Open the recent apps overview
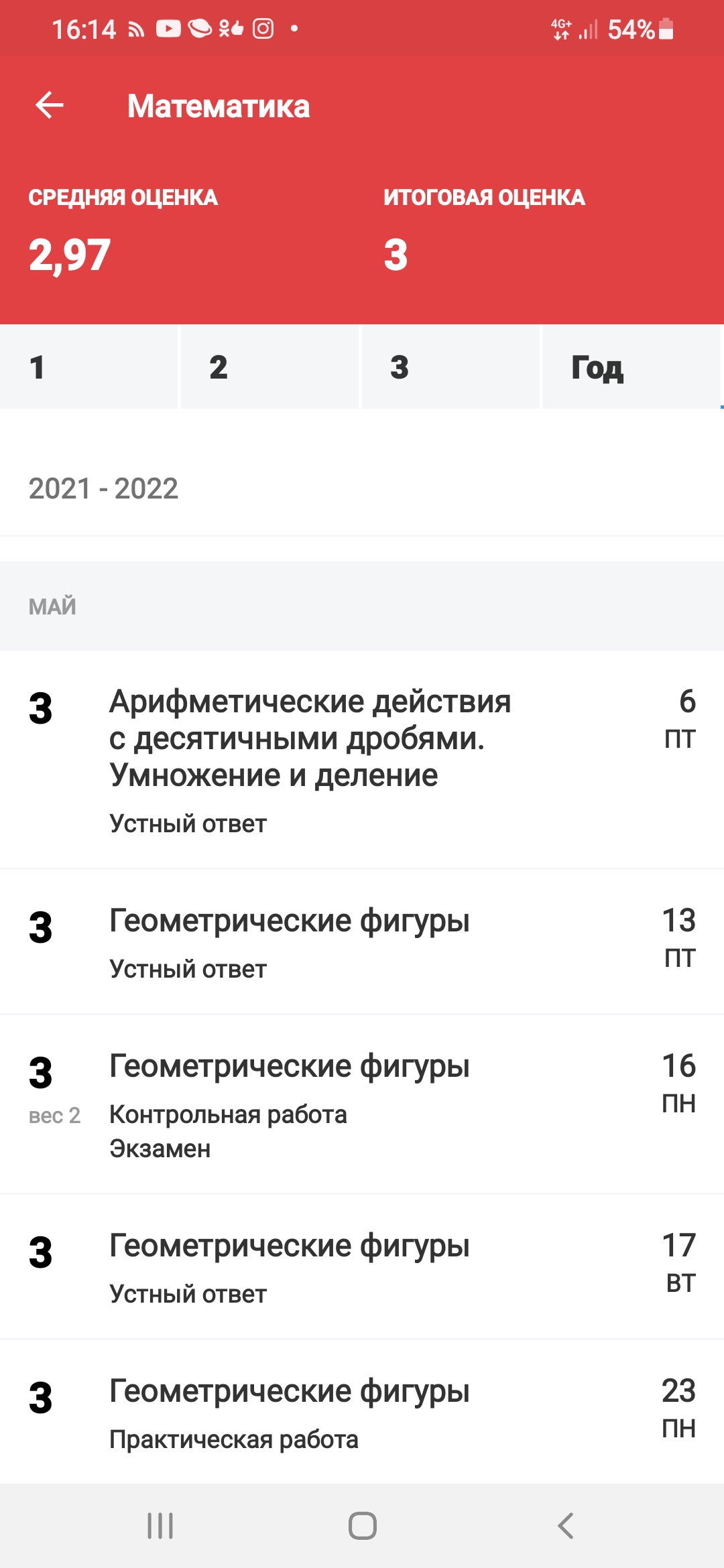Screen dimensions: 724x1568 click(160, 1526)
